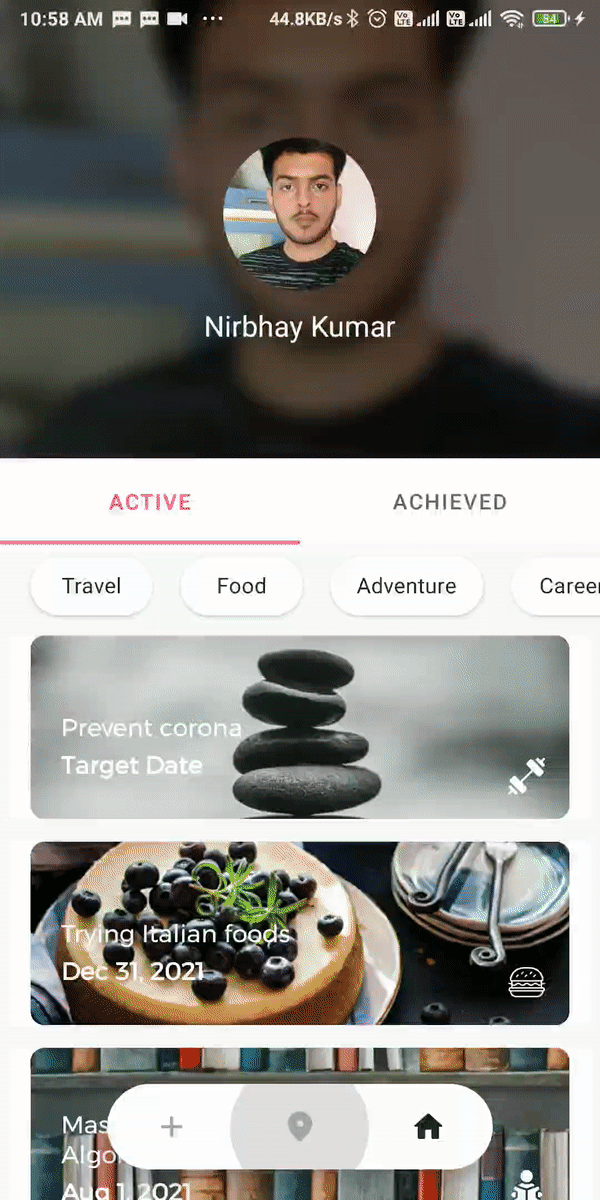Go to the home screen icon

[428, 1127]
